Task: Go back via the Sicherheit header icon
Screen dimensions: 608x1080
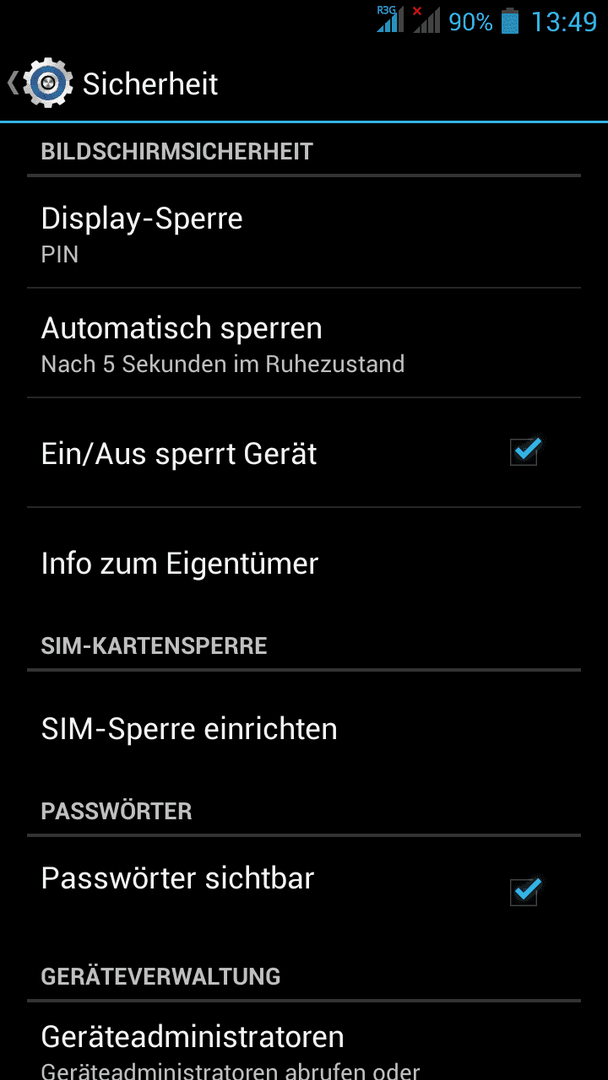Action: [41, 83]
